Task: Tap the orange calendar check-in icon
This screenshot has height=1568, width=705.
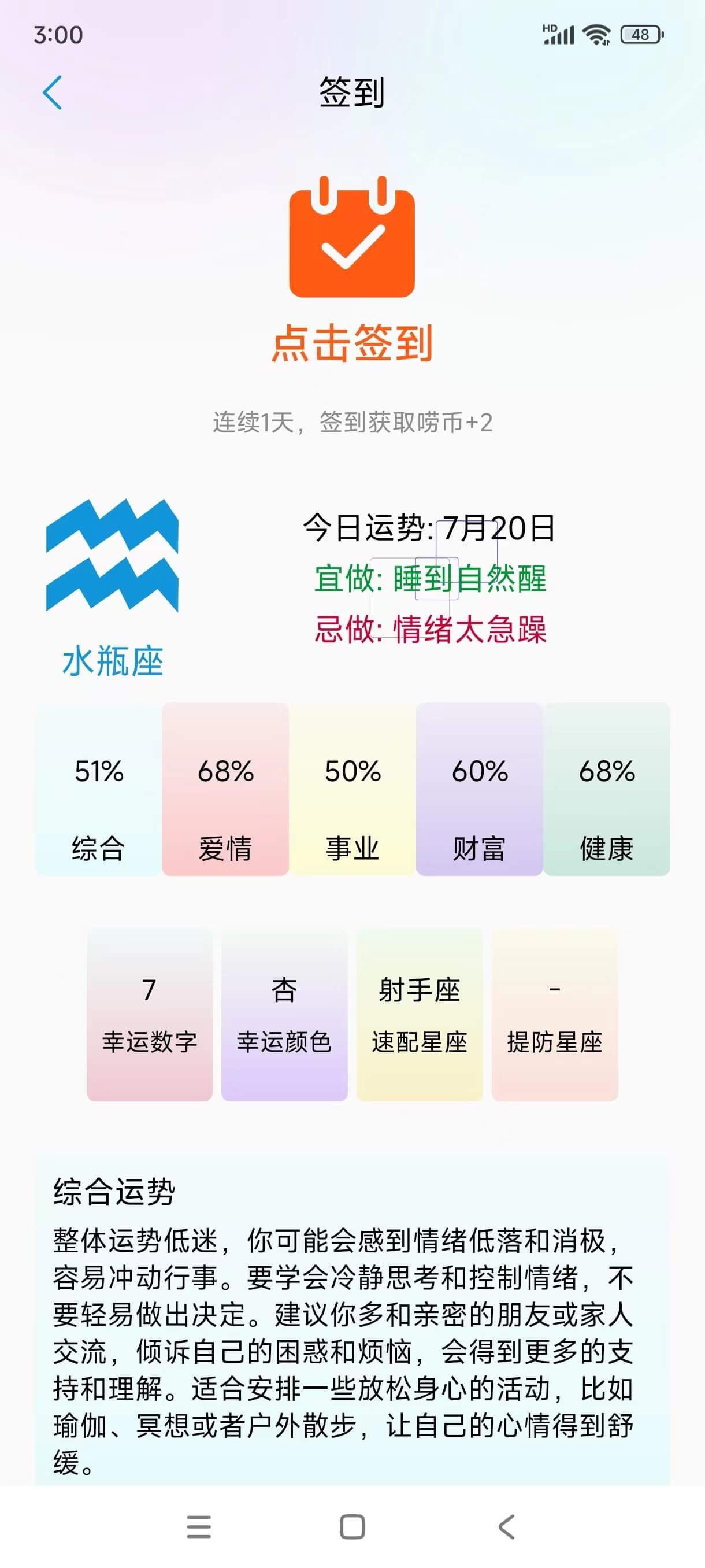Action: click(351, 238)
